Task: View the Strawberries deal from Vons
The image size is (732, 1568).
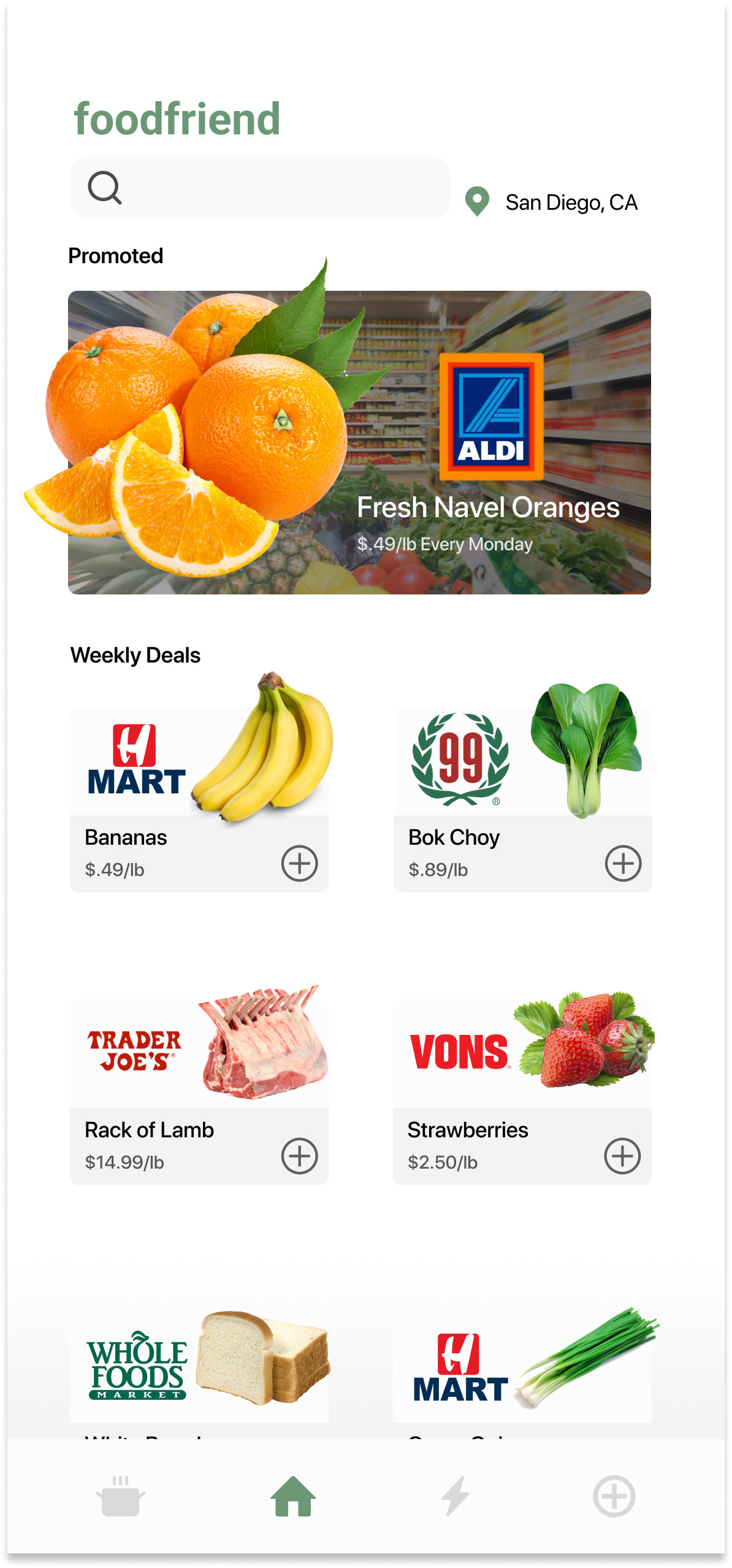Action: (522, 1092)
